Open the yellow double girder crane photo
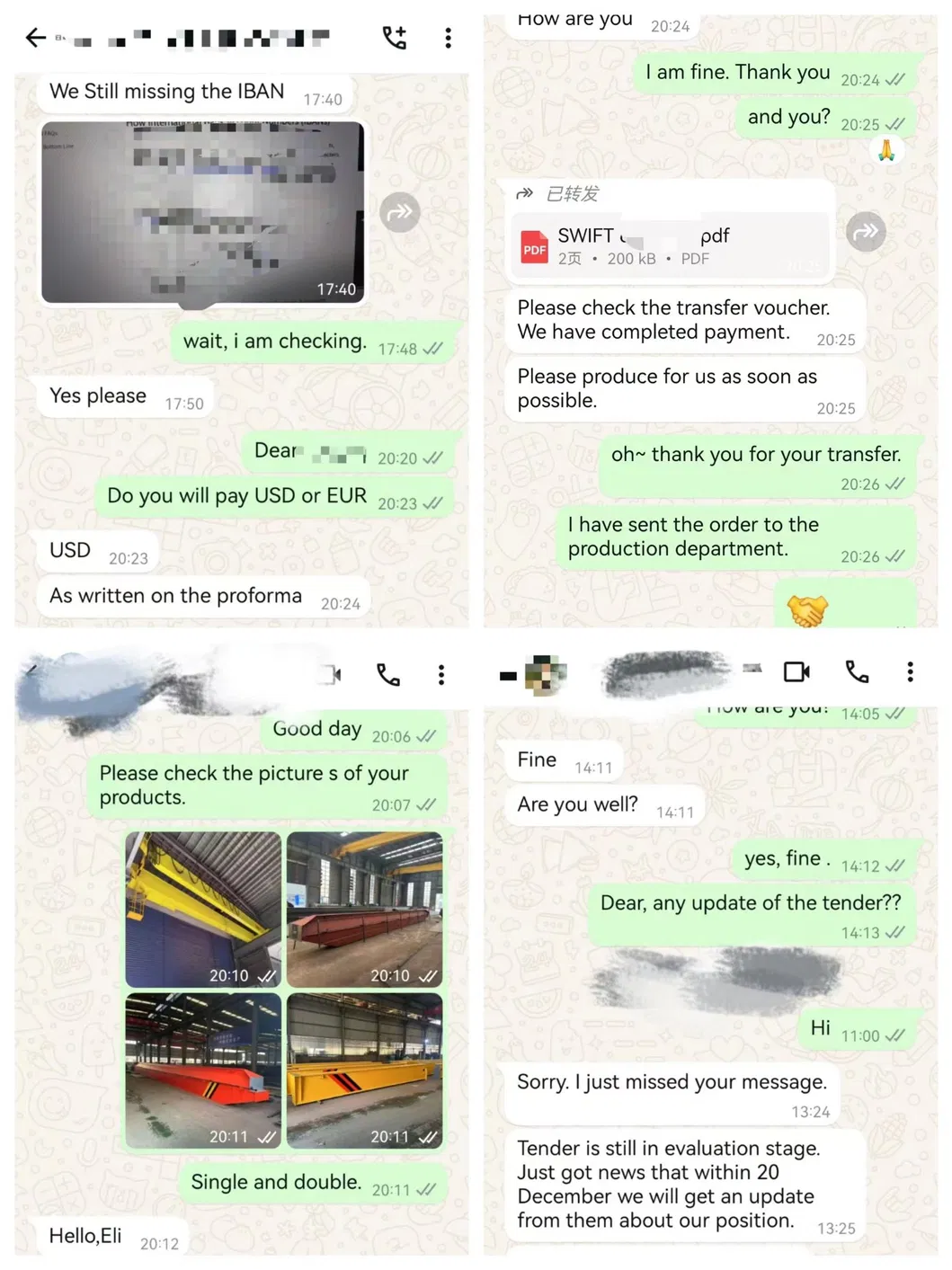The width and height of the screenshot is (952, 1270). tap(203, 909)
